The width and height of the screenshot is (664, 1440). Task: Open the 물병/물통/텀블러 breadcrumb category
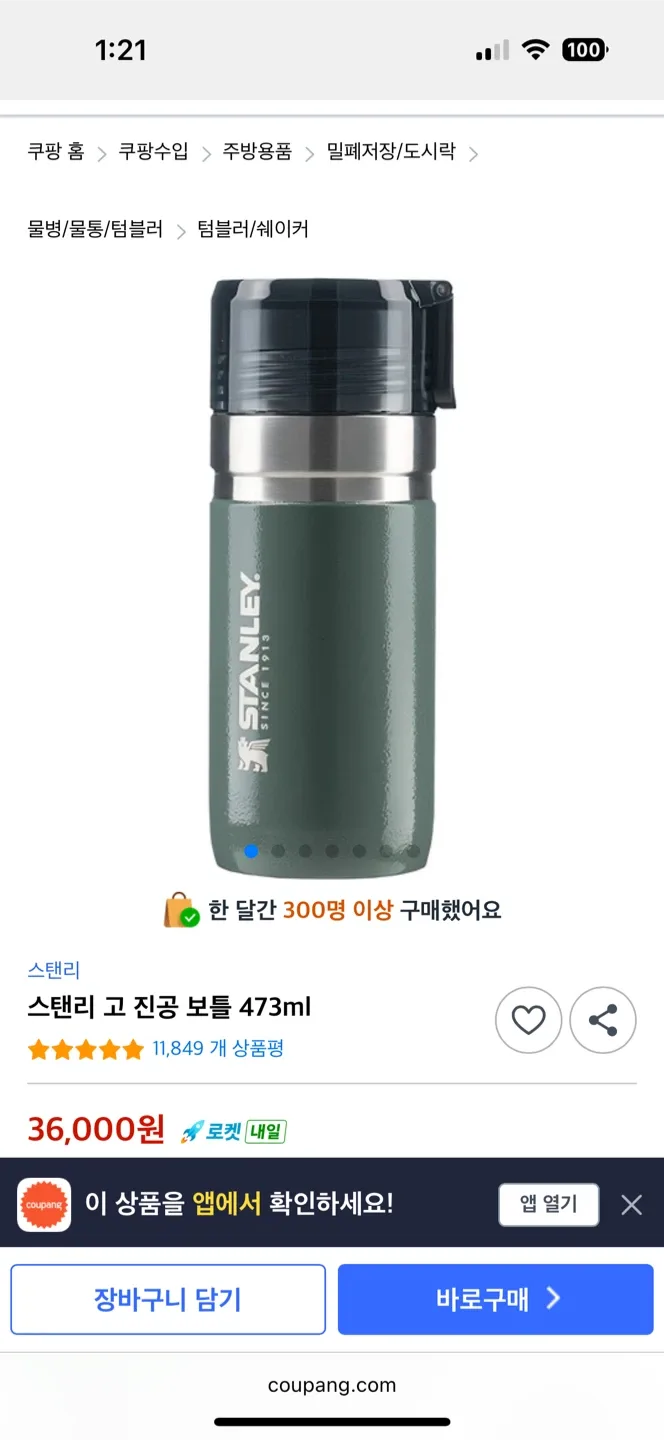click(95, 229)
